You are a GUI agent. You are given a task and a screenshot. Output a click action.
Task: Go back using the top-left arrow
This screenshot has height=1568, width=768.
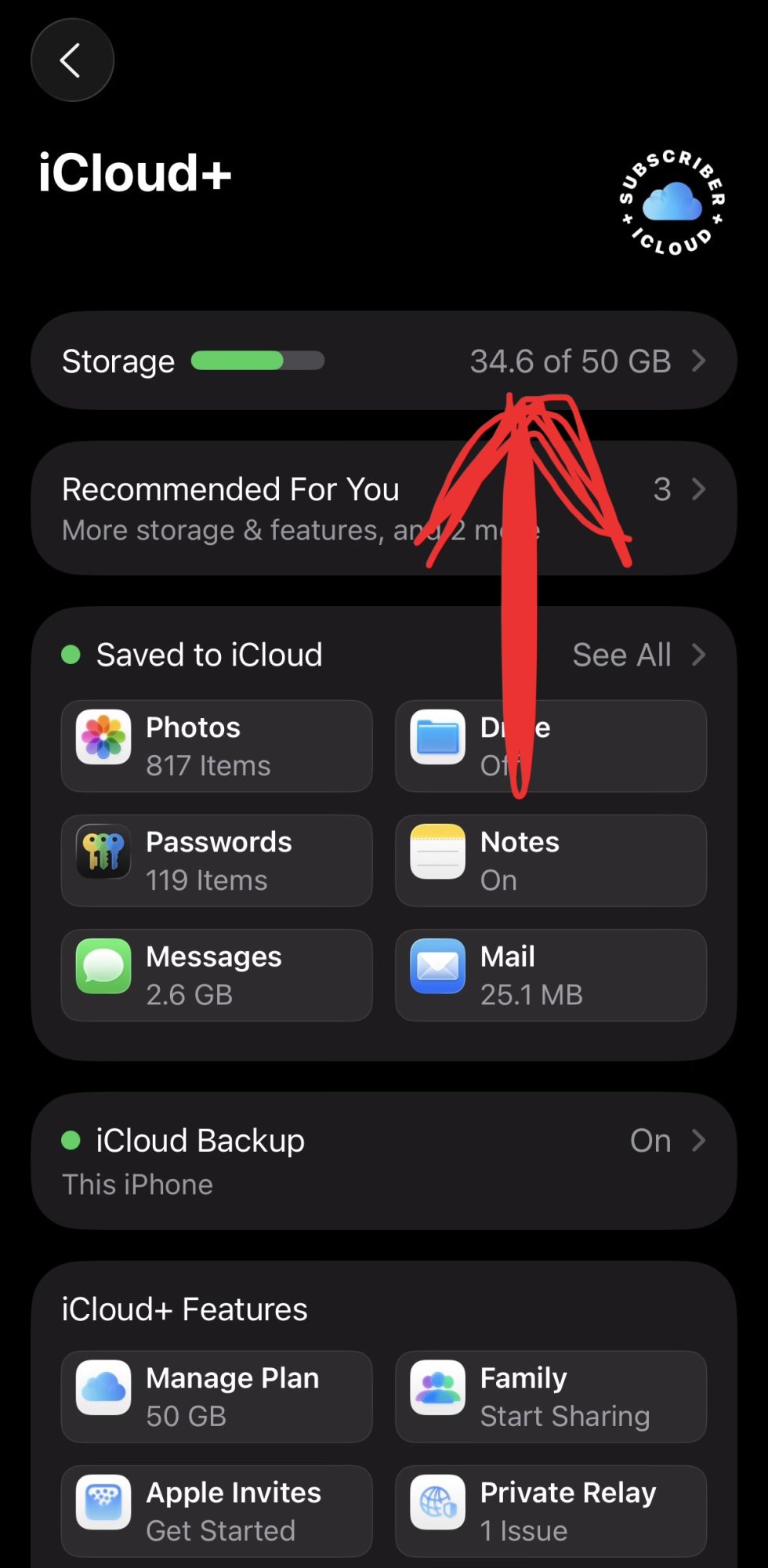click(x=72, y=60)
